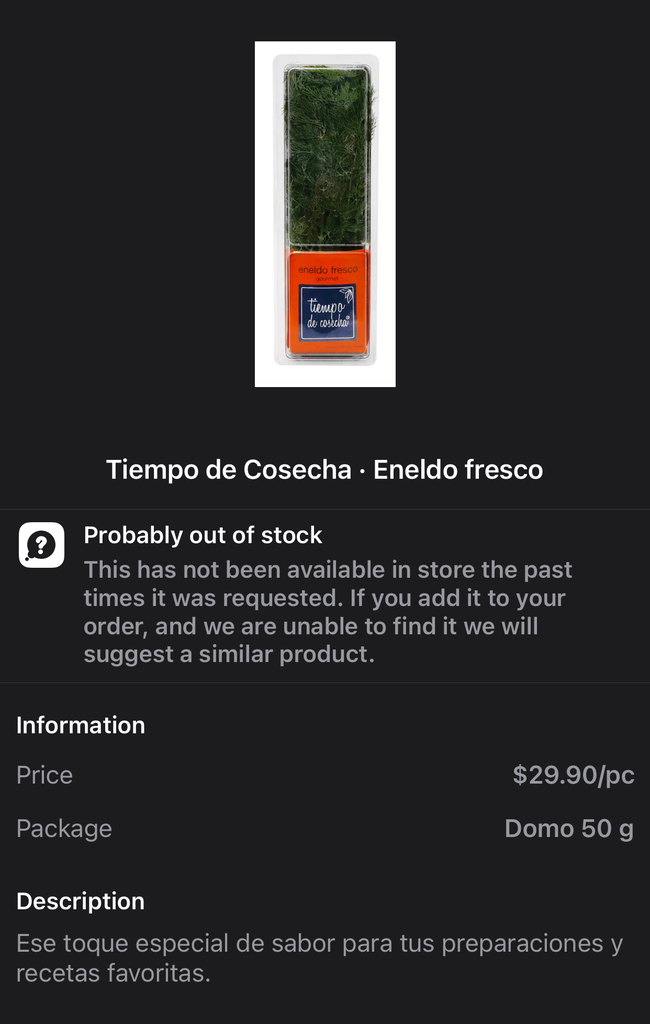Open the Eneldo fresco product image
Screen dimensions: 650x1024
(x=325, y=214)
